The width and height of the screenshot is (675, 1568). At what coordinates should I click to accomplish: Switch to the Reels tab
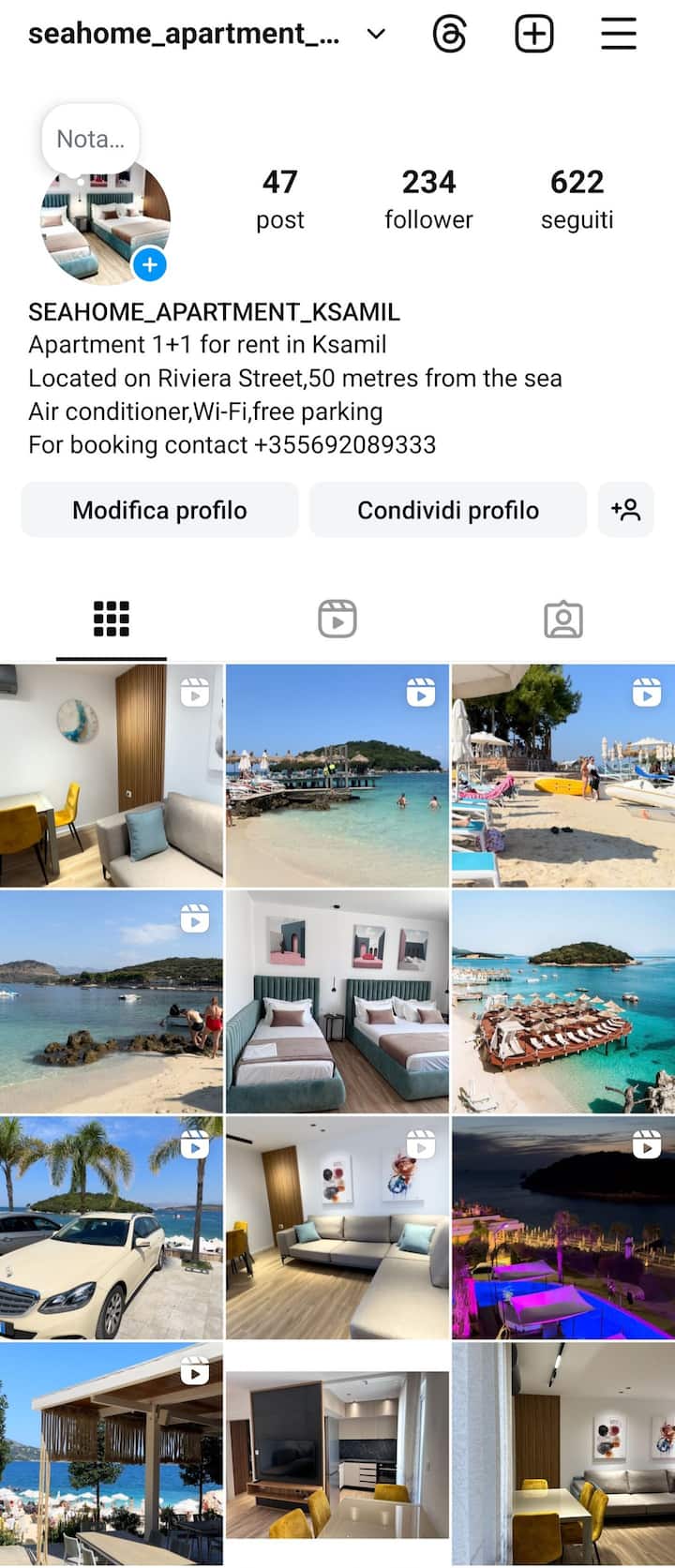coord(337,620)
